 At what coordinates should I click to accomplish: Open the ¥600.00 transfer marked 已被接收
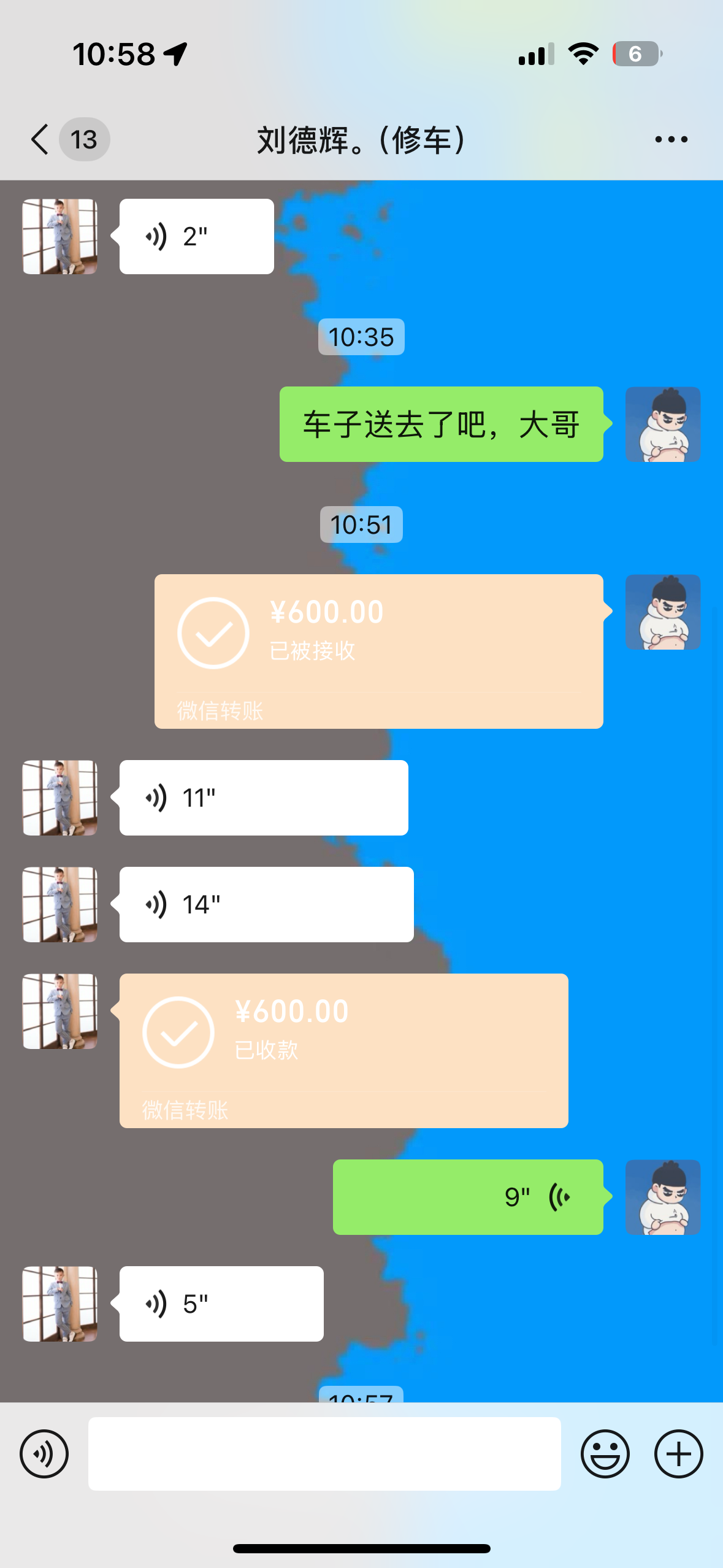coord(378,651)
